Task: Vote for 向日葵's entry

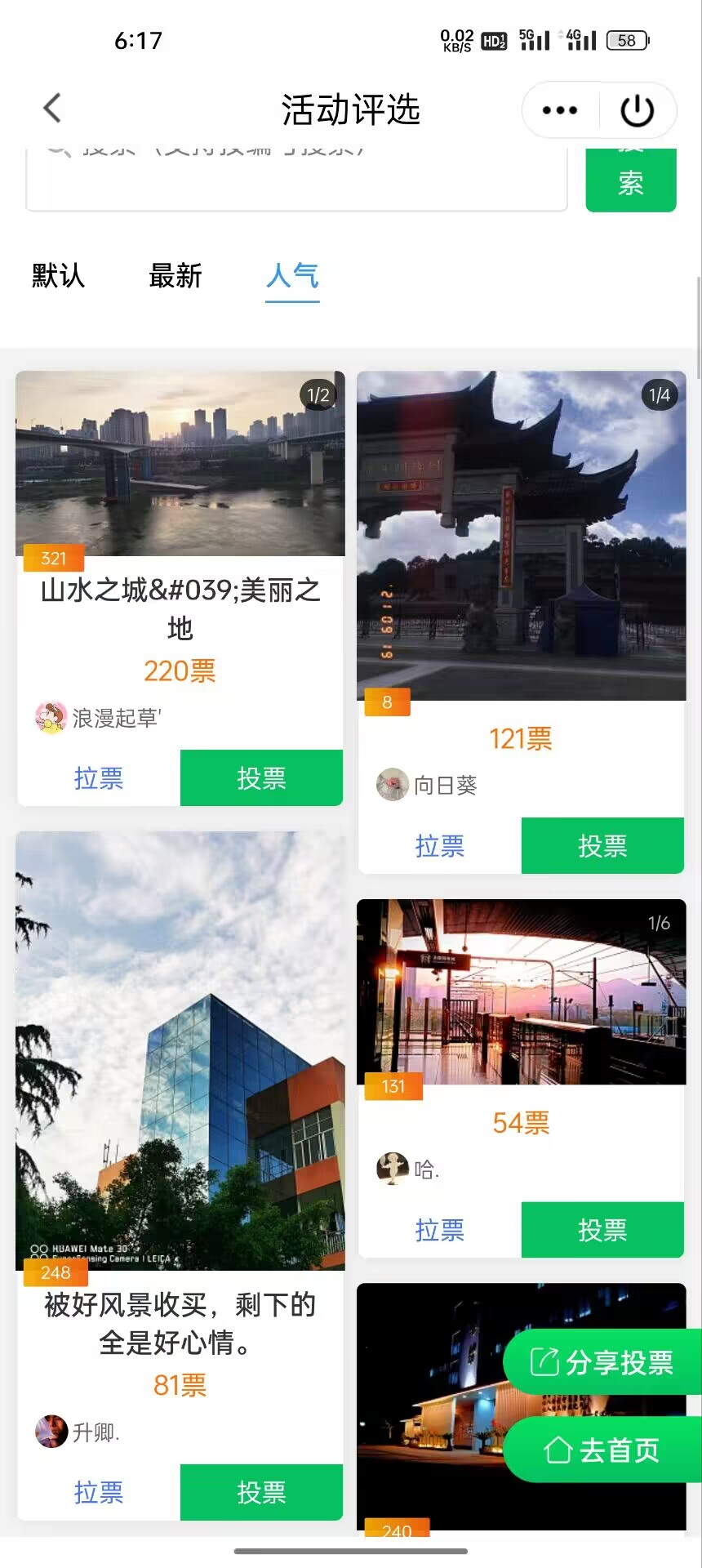Action: (602, 846)
